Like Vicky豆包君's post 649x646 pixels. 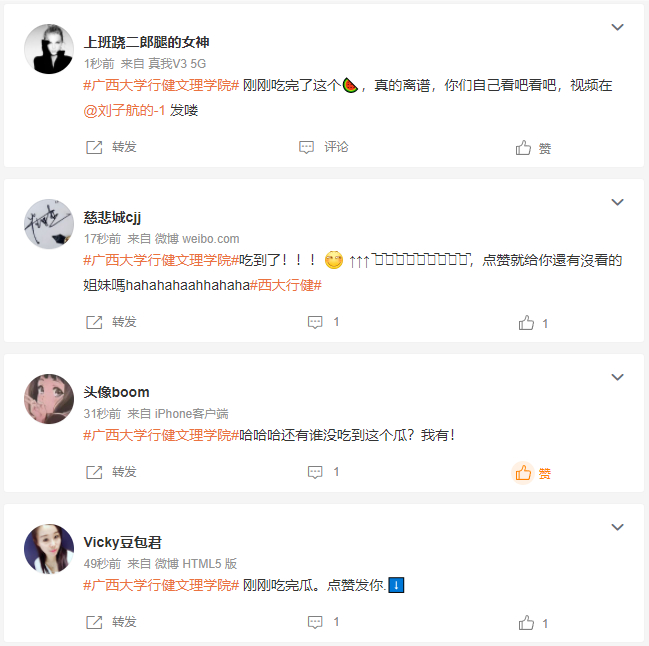(x=533, y=623)
